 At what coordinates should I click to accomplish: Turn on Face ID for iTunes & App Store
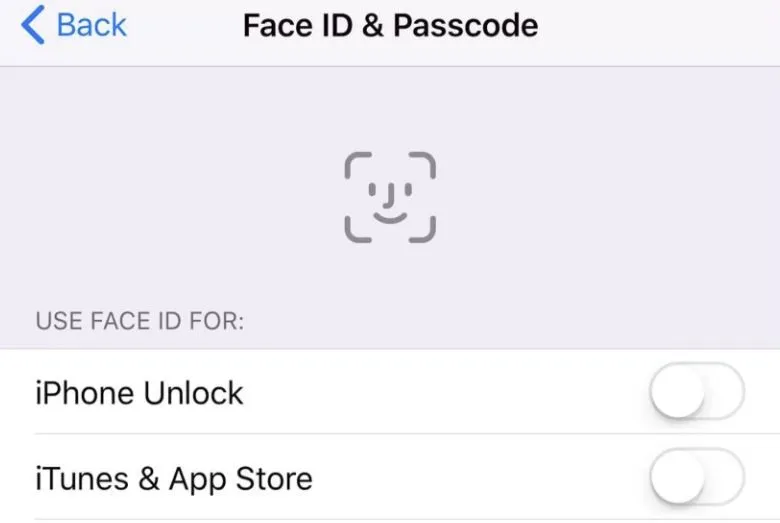click(x=696, y=477)
